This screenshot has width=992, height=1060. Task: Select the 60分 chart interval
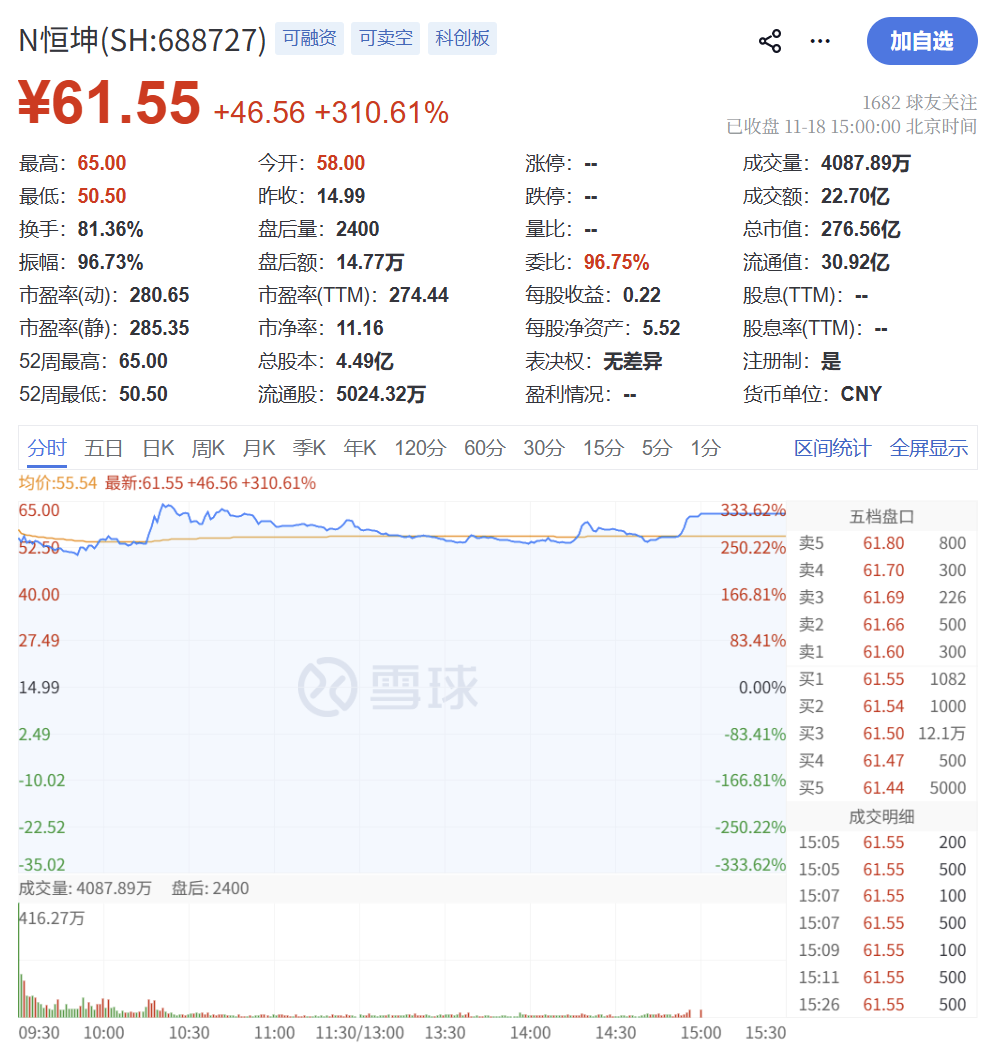pos(485,448)
